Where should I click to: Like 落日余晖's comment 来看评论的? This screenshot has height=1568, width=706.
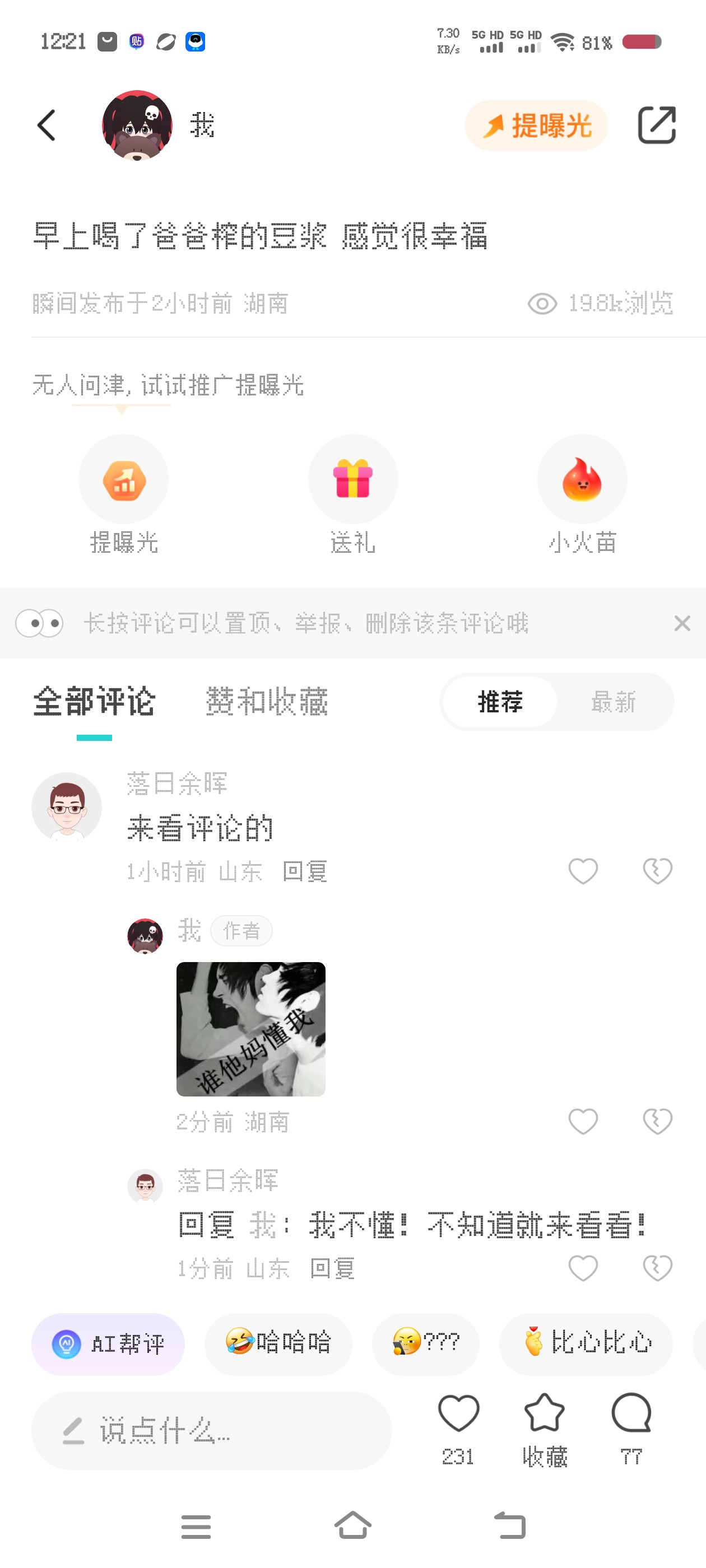(x=583, y=871)
